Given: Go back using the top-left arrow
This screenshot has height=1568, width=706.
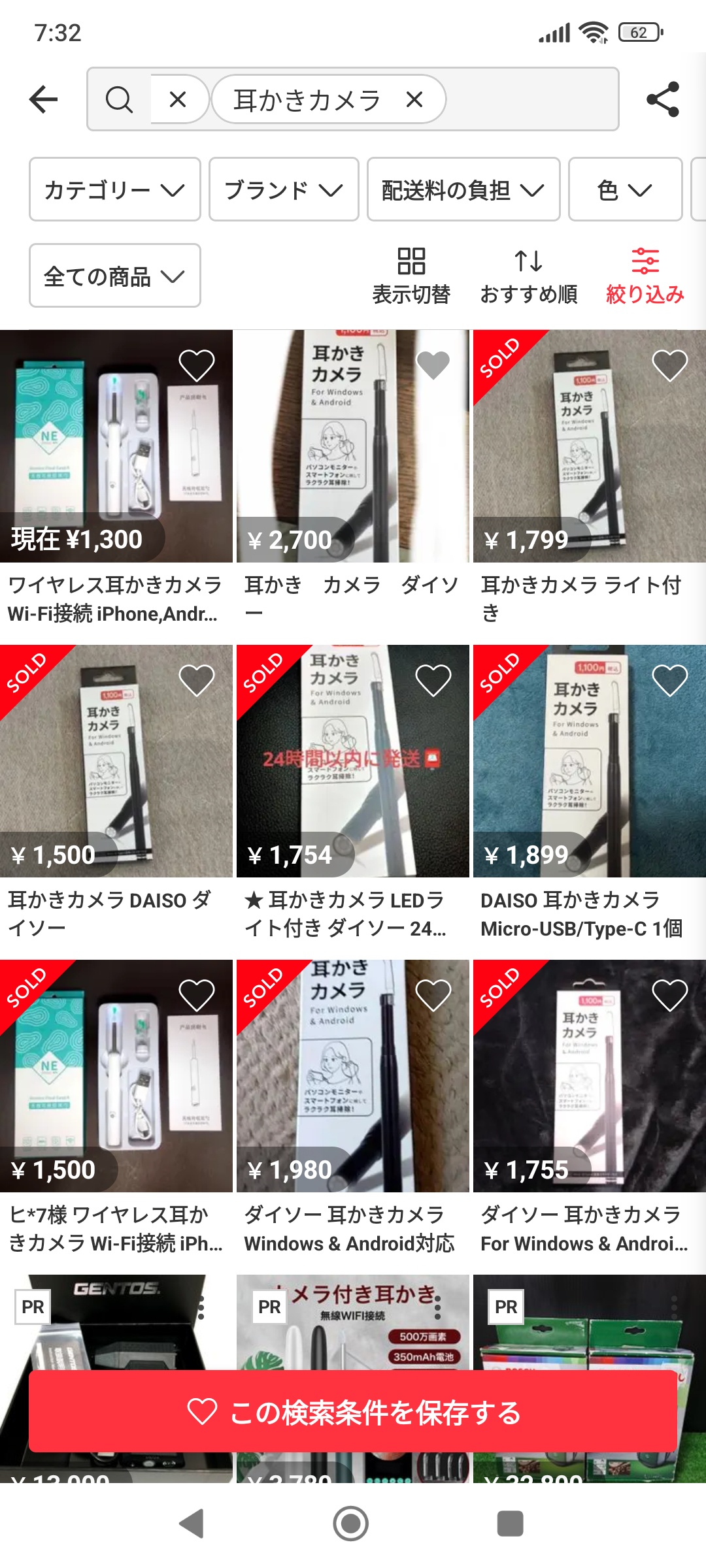Looking at the screenshot, I should tap(44, 99).
